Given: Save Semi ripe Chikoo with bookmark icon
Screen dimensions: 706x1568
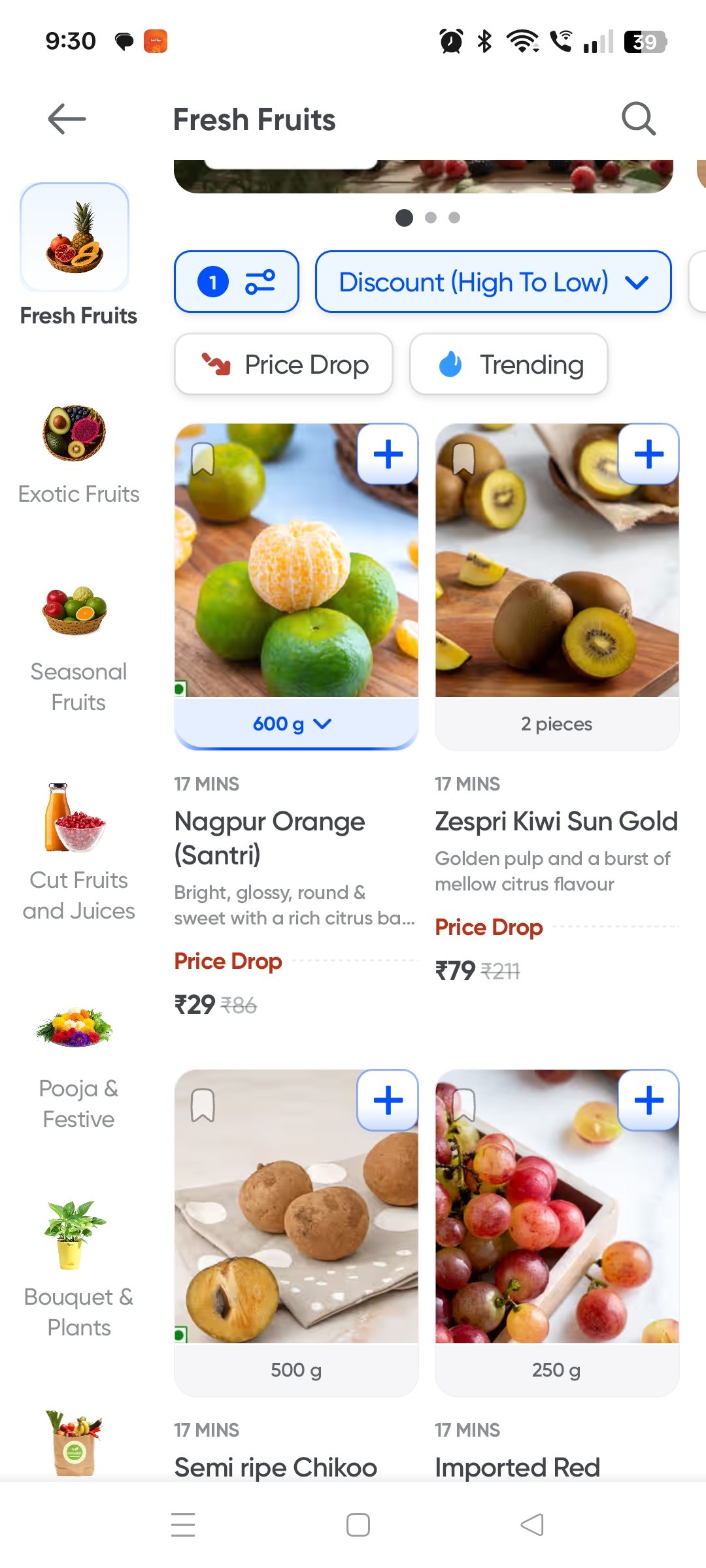Looking at the screenshot, I should click(x=203, y=1105).
